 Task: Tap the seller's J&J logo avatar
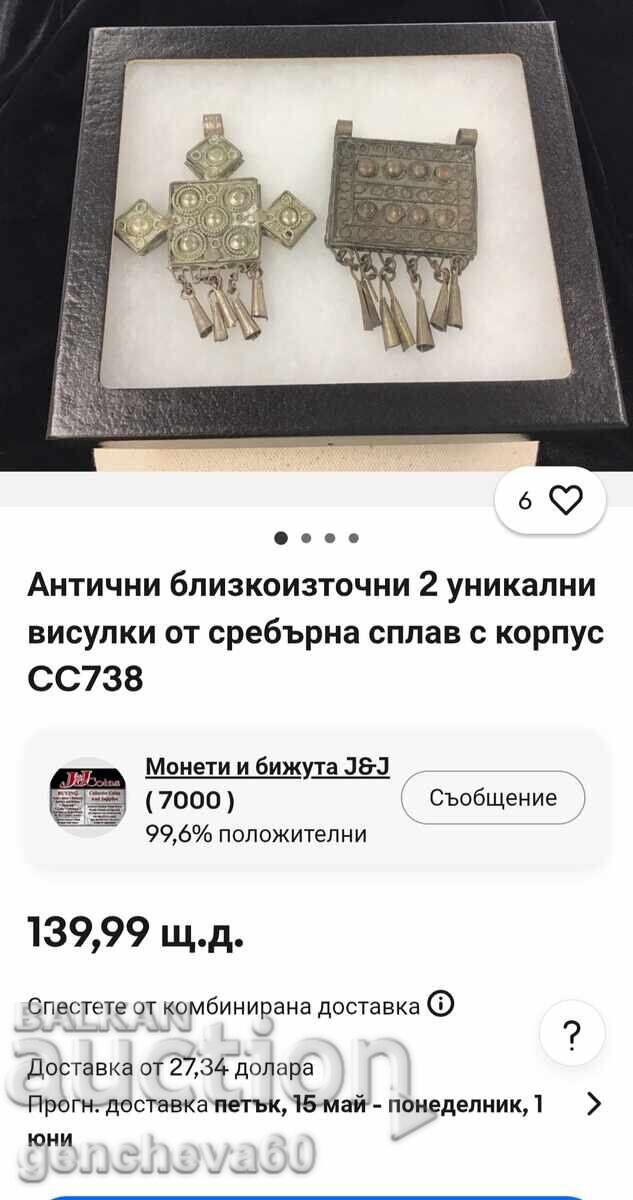(x=88, y=798)
